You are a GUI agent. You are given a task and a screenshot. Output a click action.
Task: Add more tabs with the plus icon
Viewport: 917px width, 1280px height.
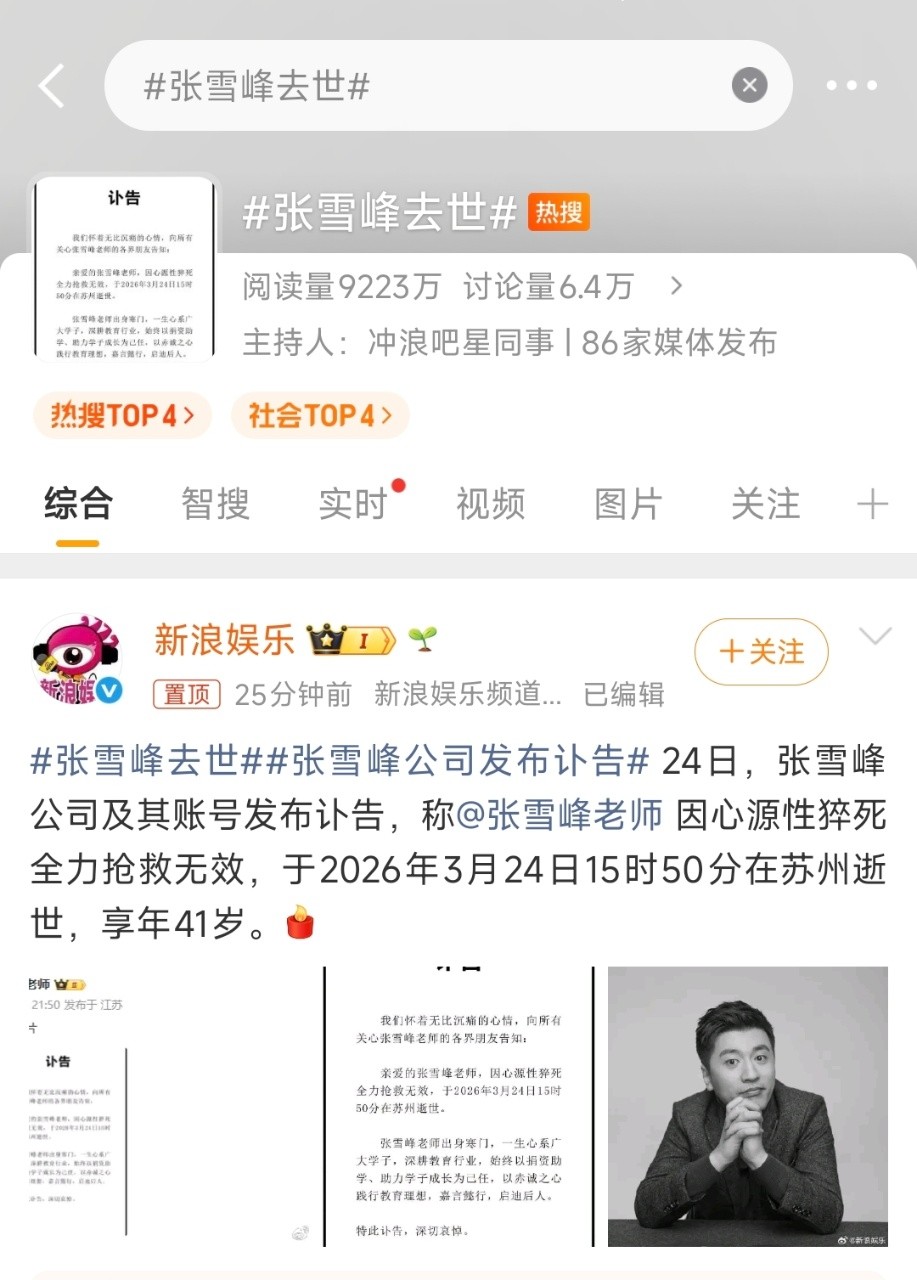click(872, 504)
